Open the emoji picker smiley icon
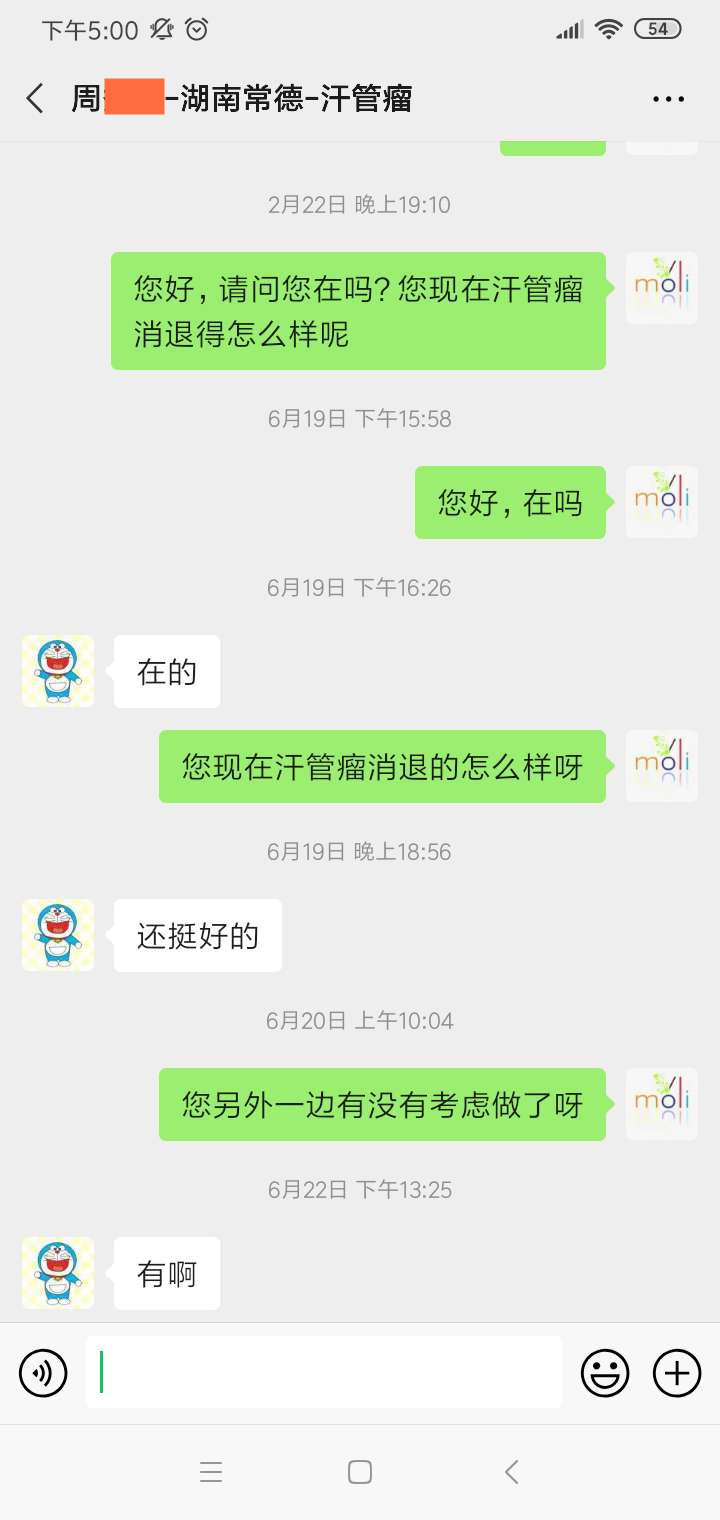The image size is (720, 1520). tap(604, 1372)
